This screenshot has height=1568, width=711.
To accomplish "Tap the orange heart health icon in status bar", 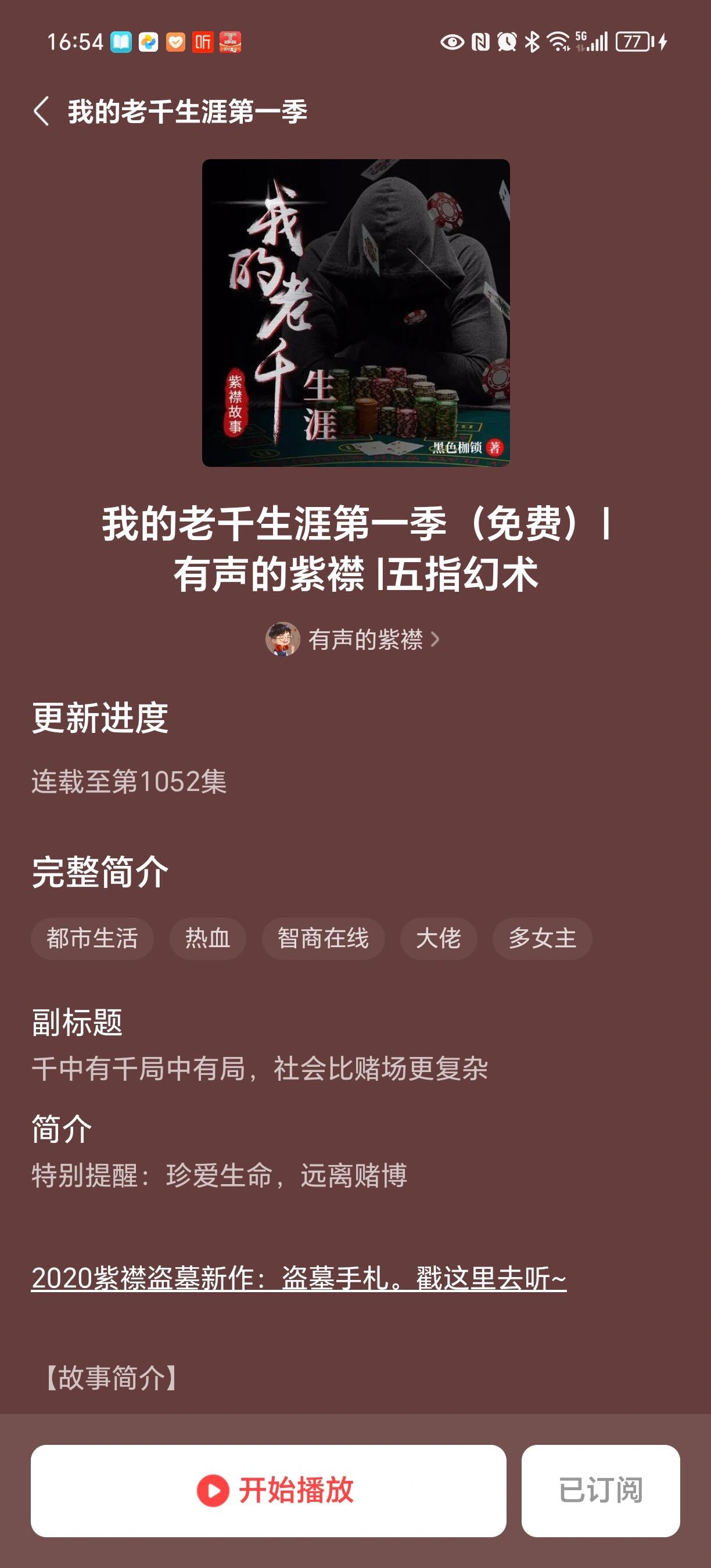I will pyautogui.click(x=177, y=42).
